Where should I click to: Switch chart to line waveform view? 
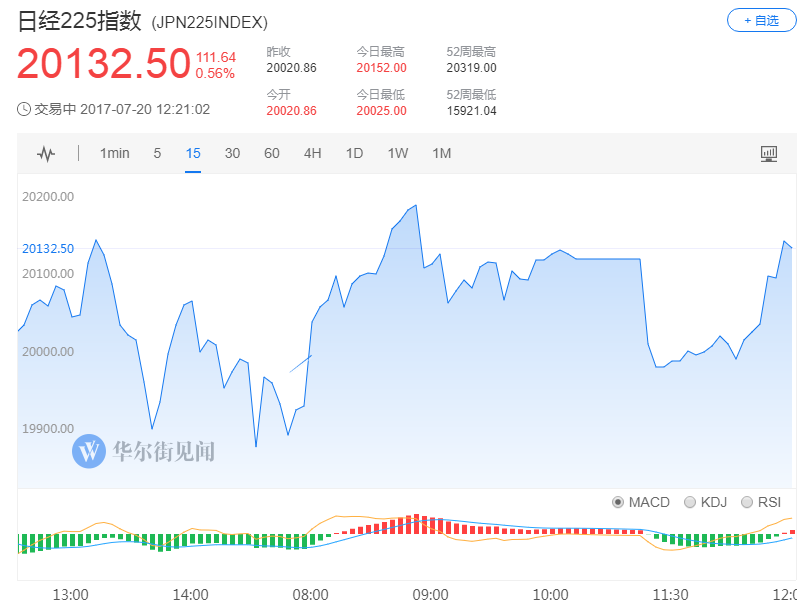coord(46,153)
